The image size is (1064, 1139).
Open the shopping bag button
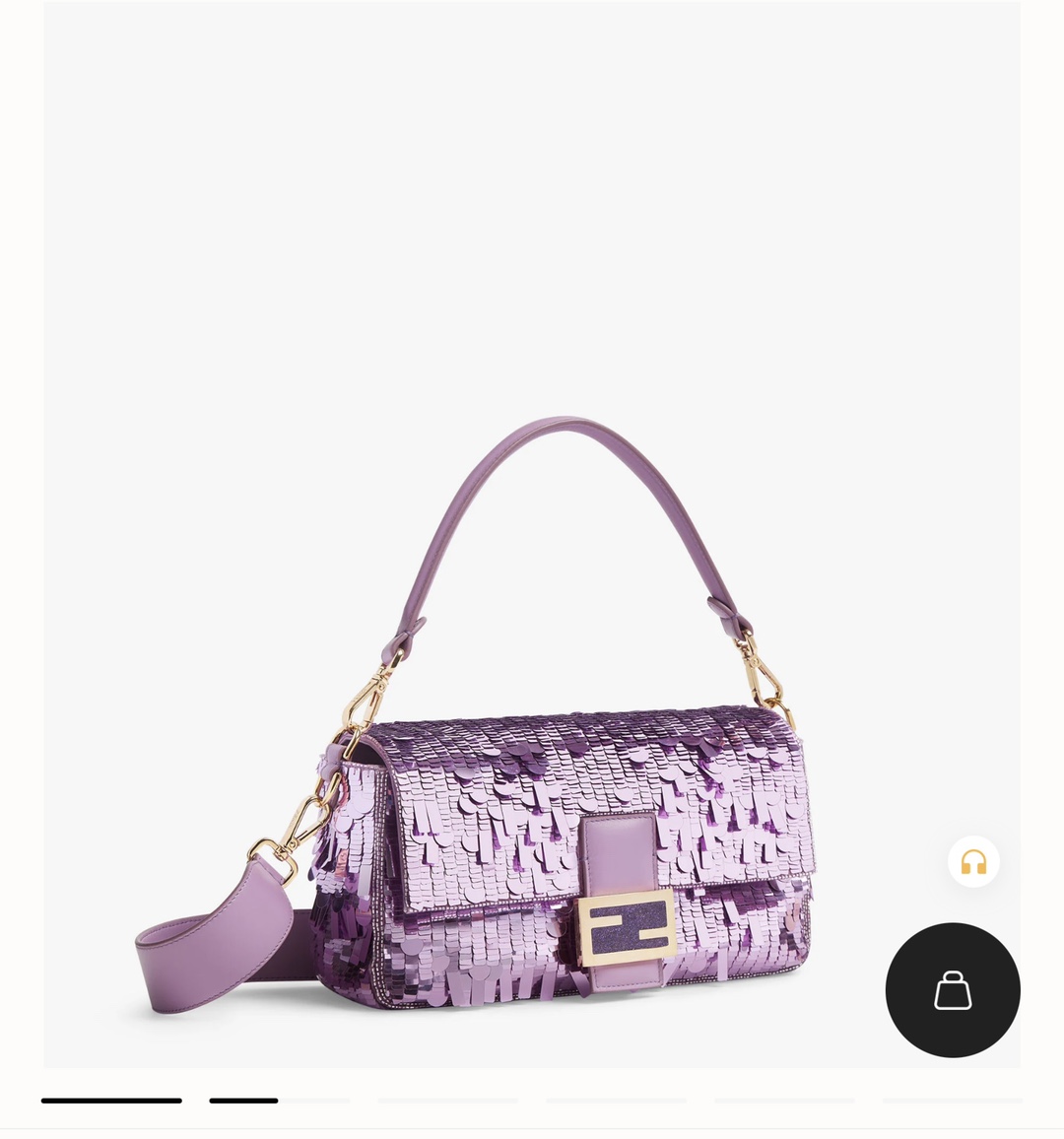coord(952,989)
